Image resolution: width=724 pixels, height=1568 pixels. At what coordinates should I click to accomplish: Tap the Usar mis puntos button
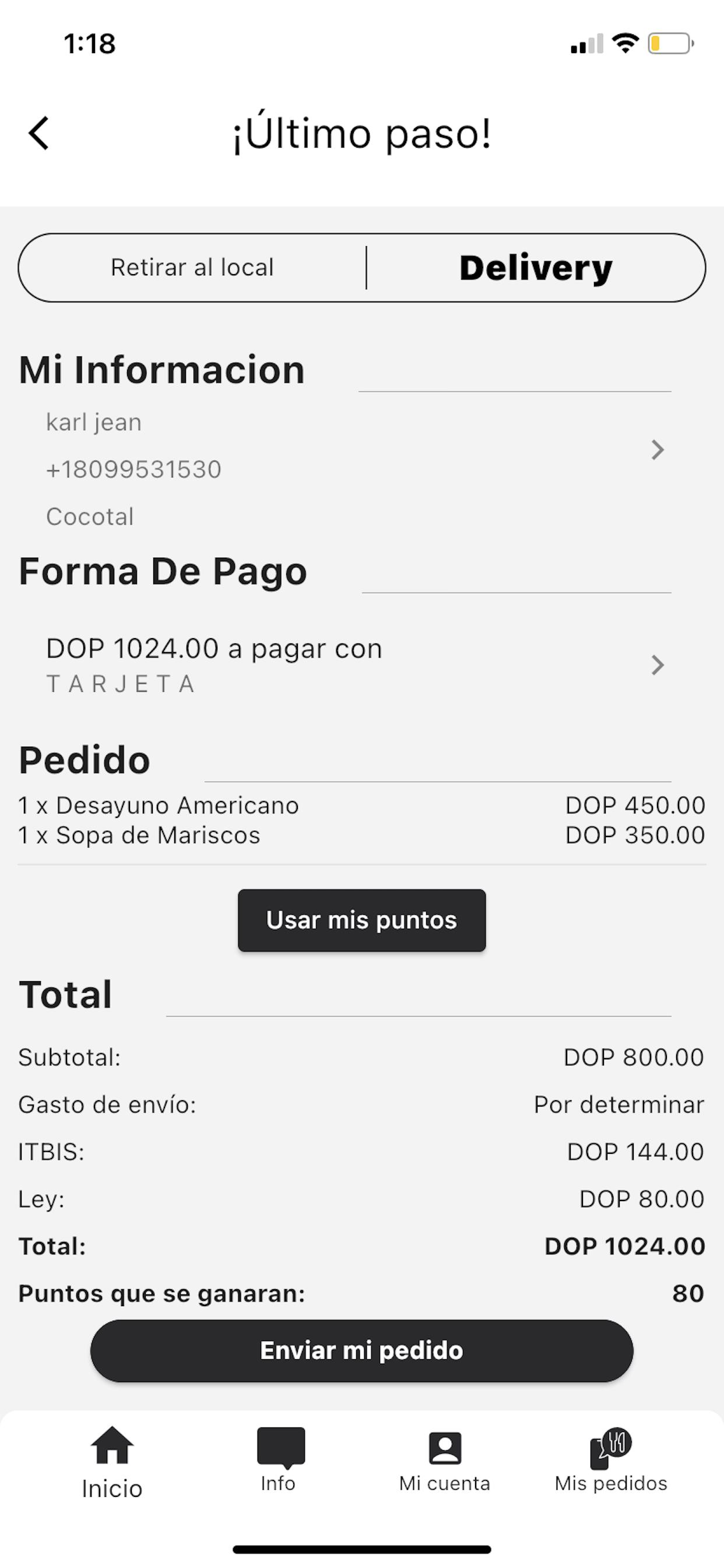click(x=361, y=920)
